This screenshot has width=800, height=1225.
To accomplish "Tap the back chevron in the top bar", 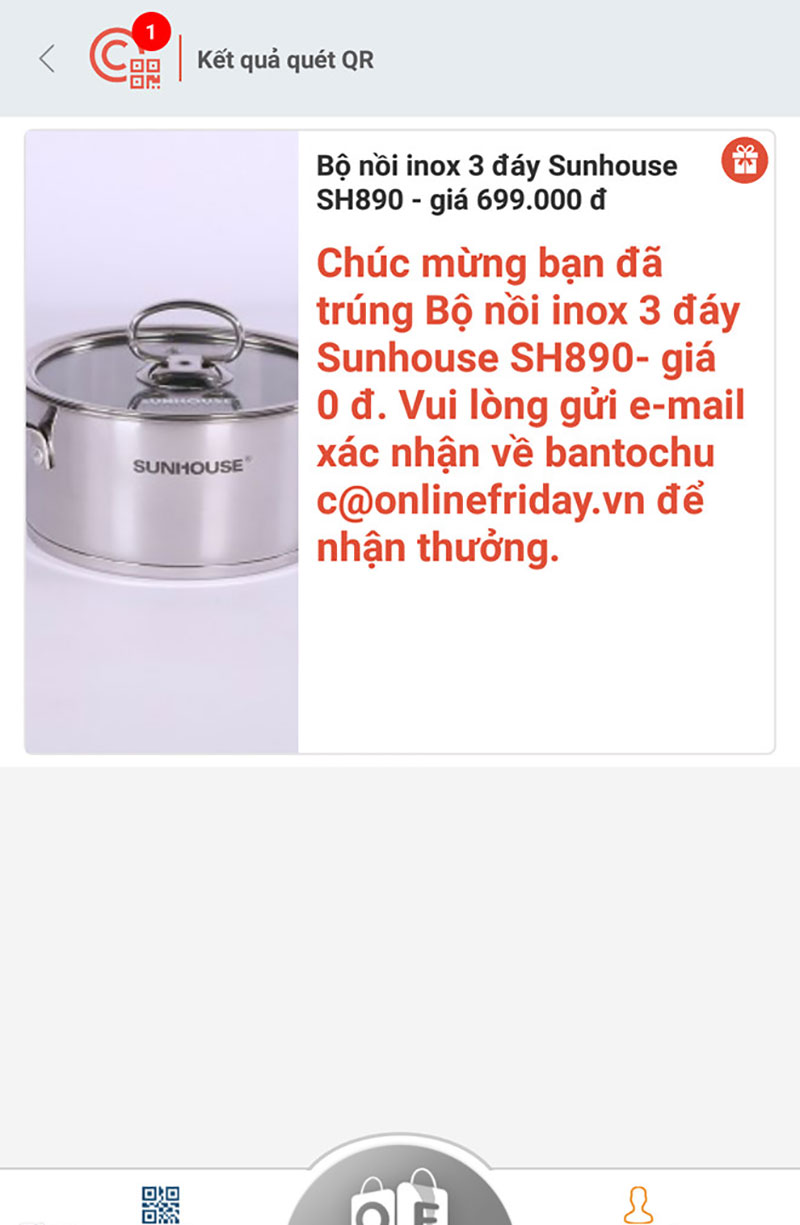I will (x=46, y=59).
